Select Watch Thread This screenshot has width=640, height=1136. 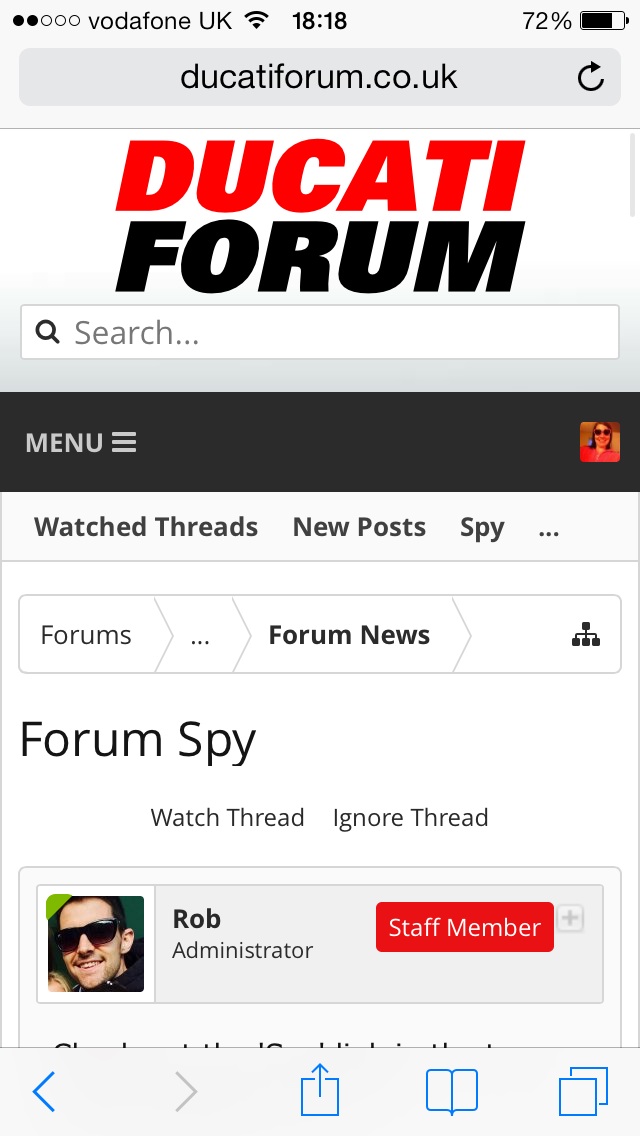(x=227, y=817)
